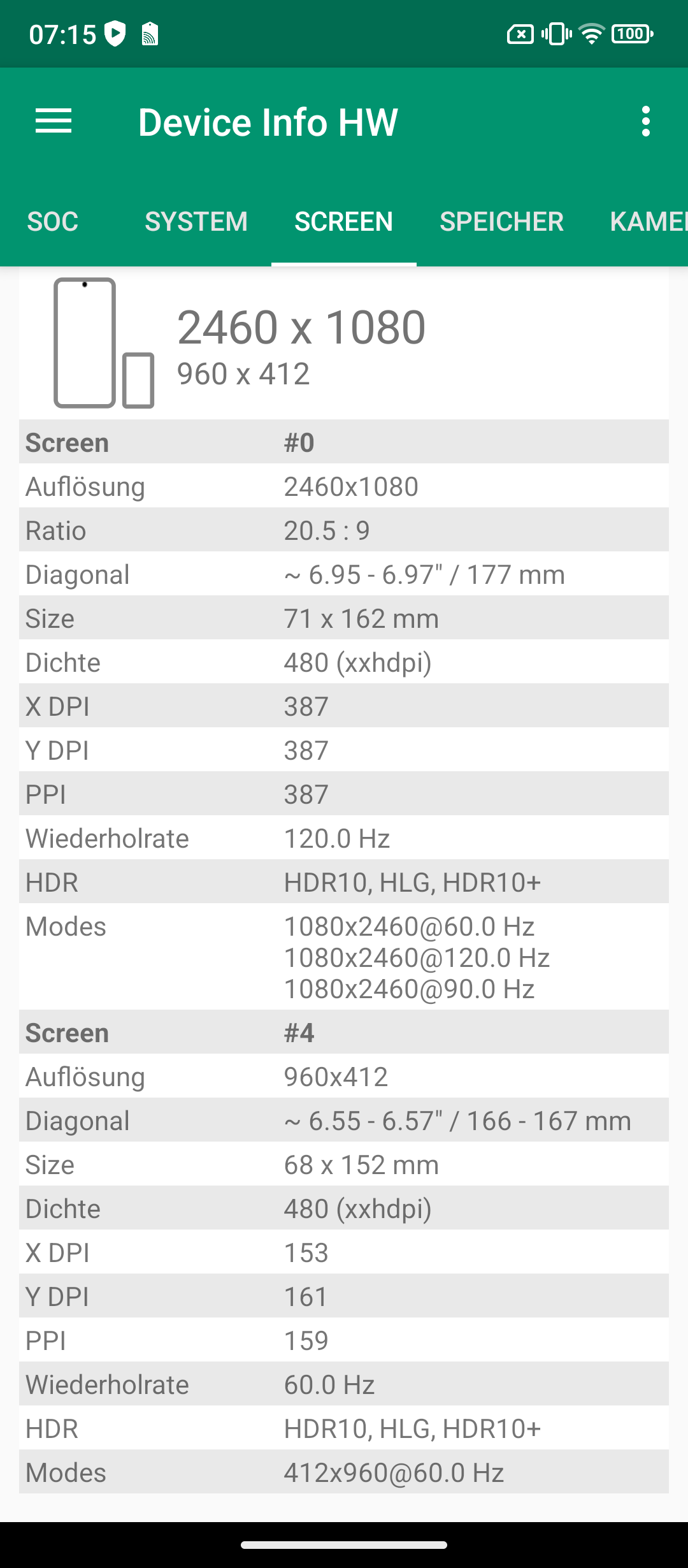Go to the SPEICHER tab
The image size is (688, 1568).
[501, 222]
